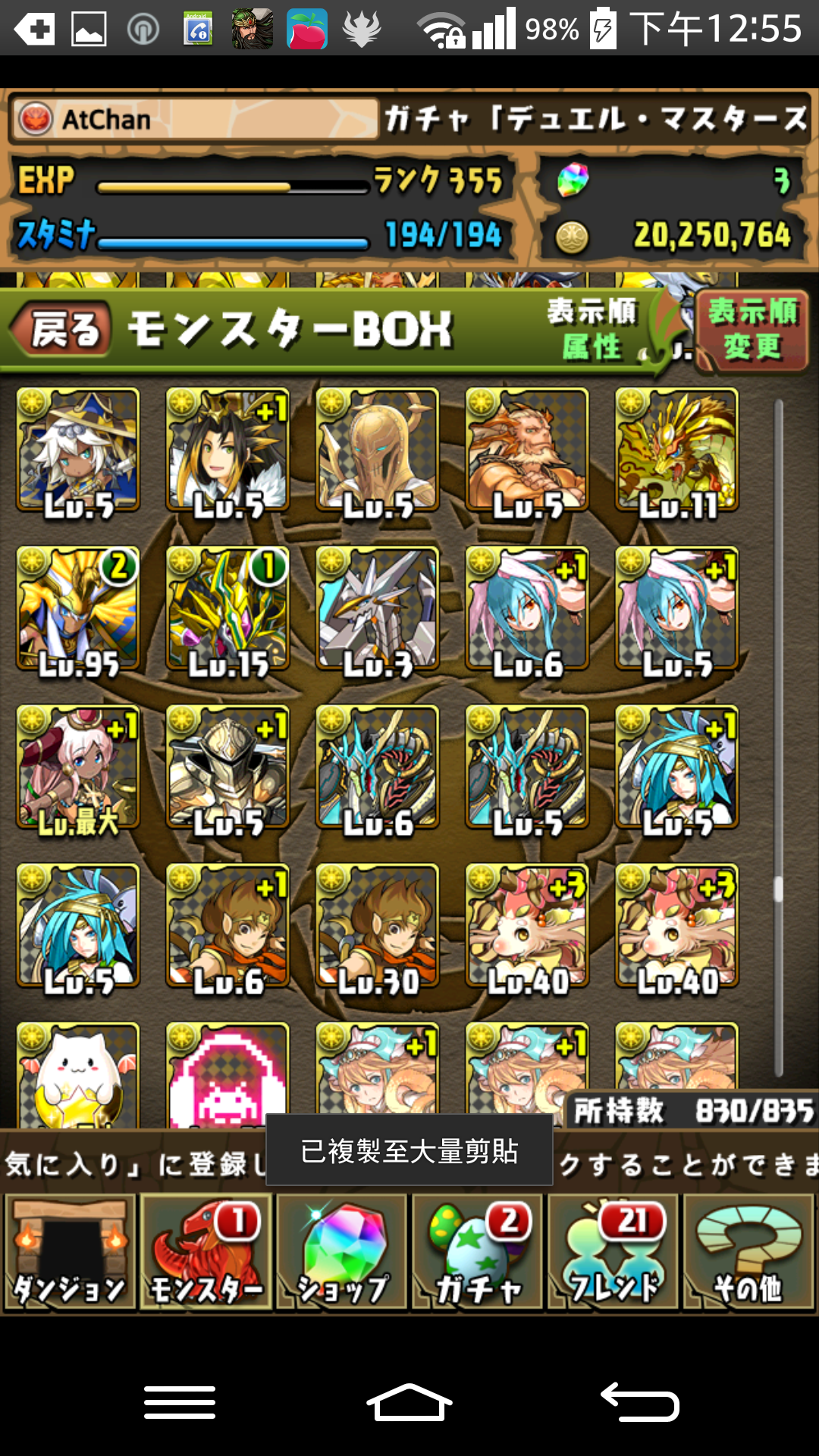Switch to the ダンジョン tab
The width and height of the screenshot is (819, 1456).
(70, 1253)
